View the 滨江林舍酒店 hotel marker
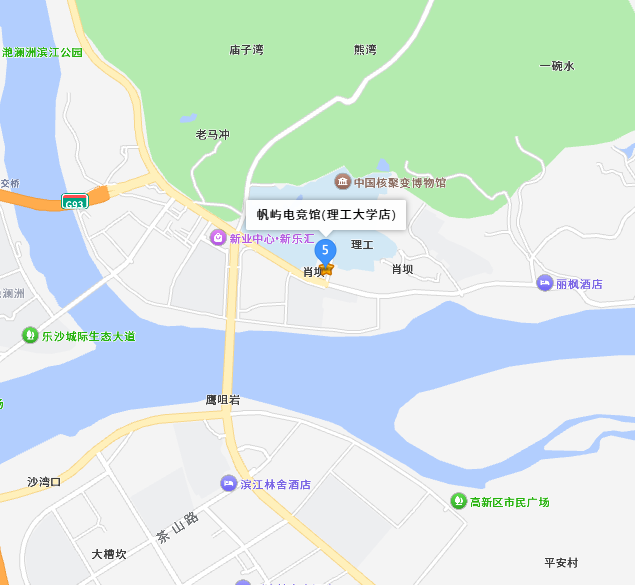The height and width of the screenshot is (585, 635). pos(229,484)
